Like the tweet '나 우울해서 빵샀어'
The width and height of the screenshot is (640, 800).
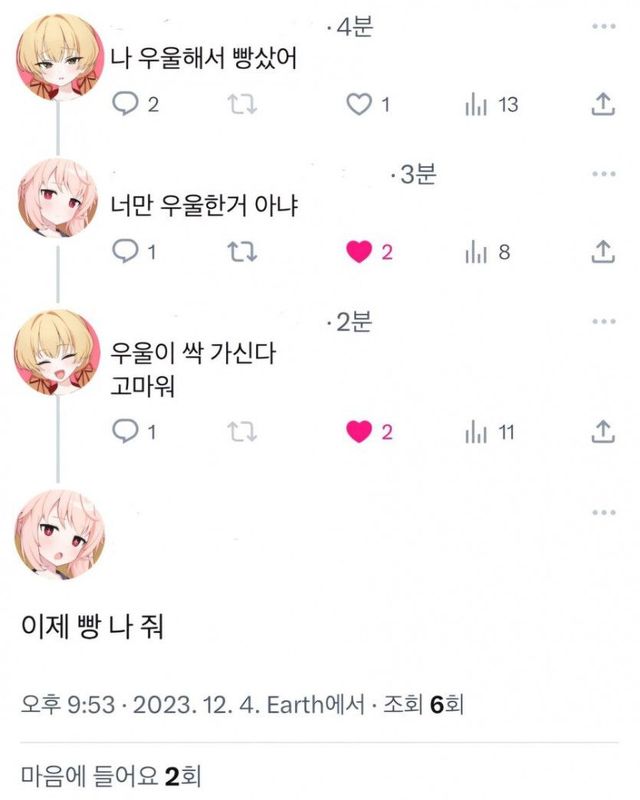point(359,104)
